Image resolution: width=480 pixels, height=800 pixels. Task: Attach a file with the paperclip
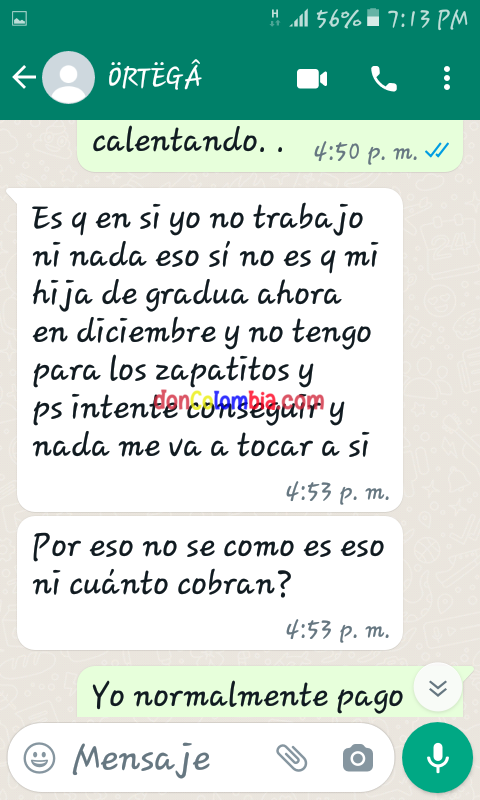292,758
